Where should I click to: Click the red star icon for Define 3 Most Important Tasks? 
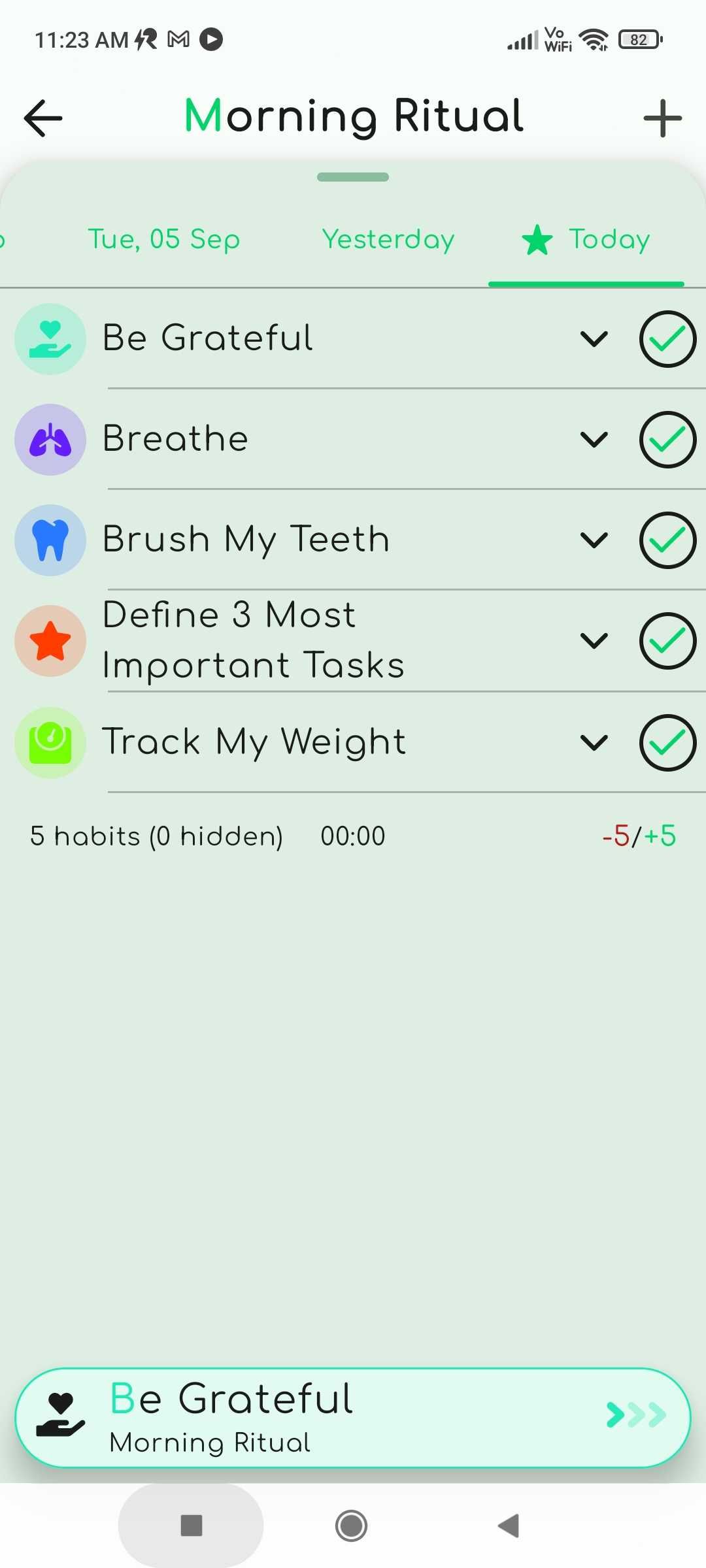tap(50, 640)
